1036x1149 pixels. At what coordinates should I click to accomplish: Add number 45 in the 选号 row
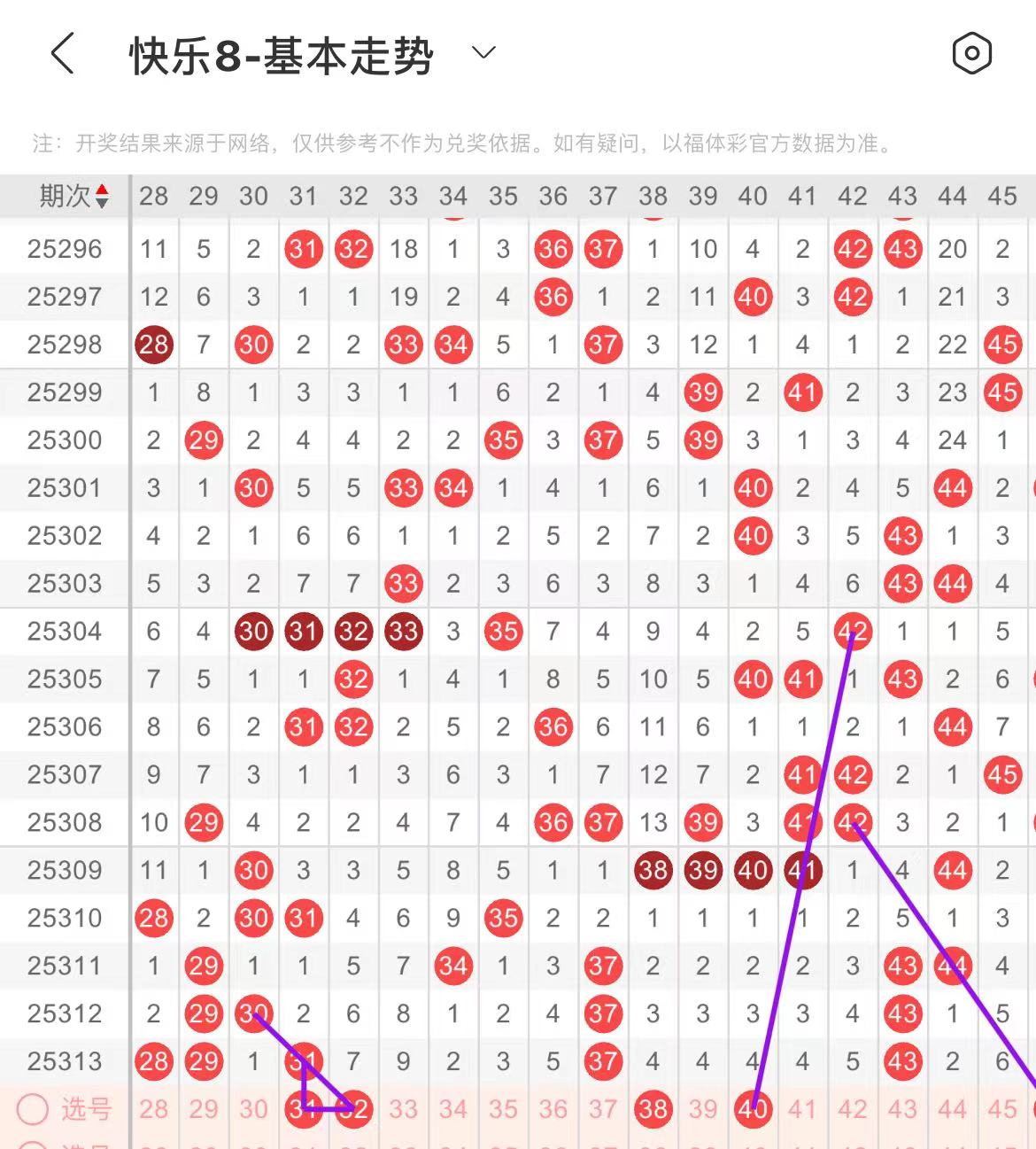(1001, 1109)
